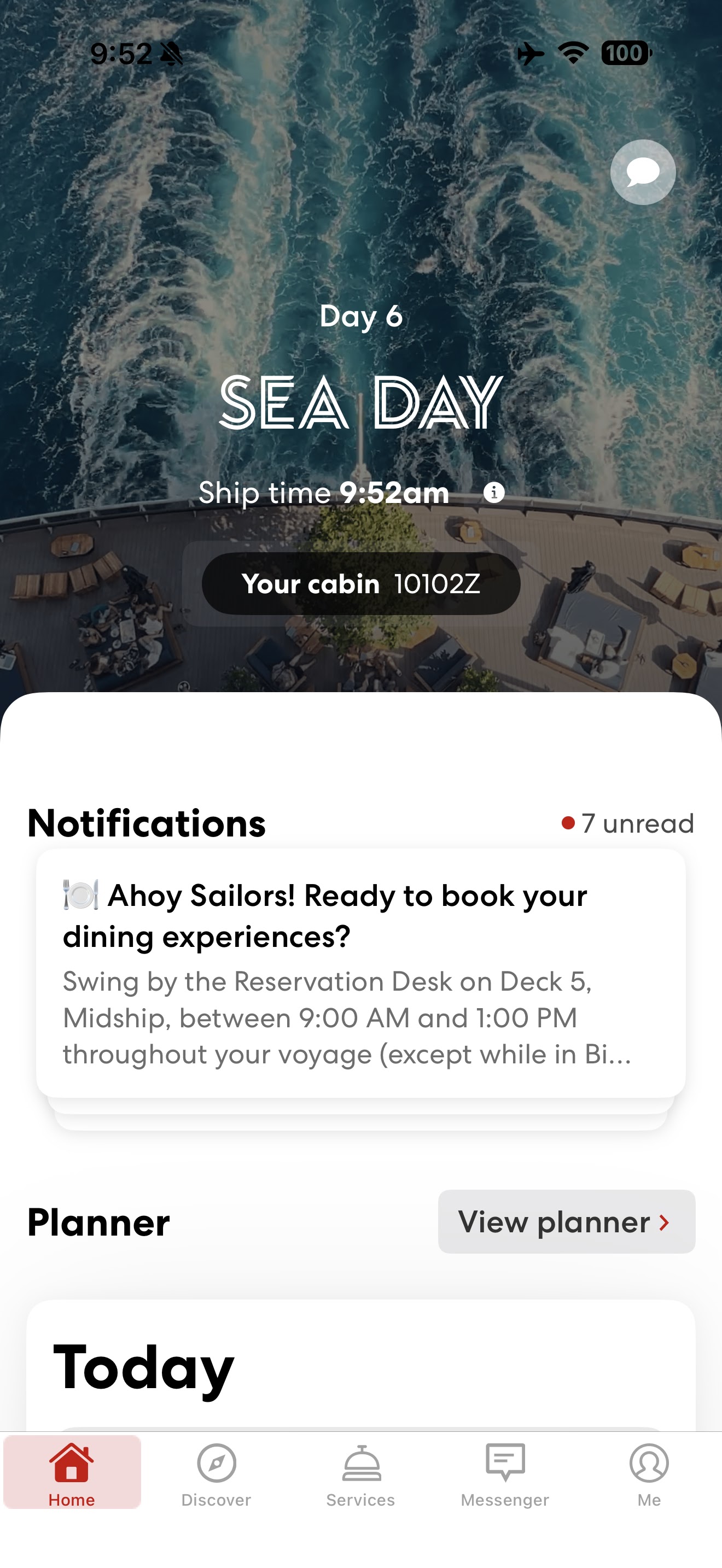Viewport: 722px width, 1568px height.
Task: Open the dining experiences notification card
Action: (361, 973)
